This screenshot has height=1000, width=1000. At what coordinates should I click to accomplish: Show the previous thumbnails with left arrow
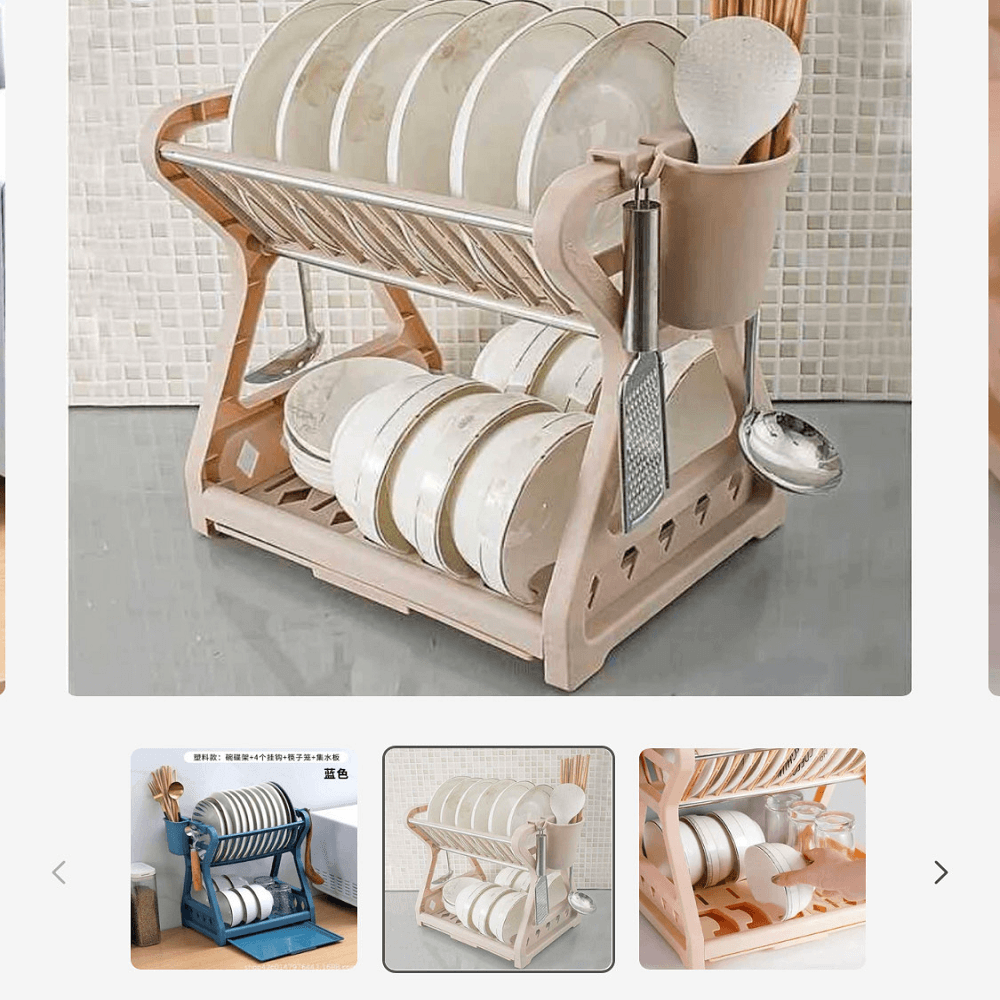pos(59,872)
